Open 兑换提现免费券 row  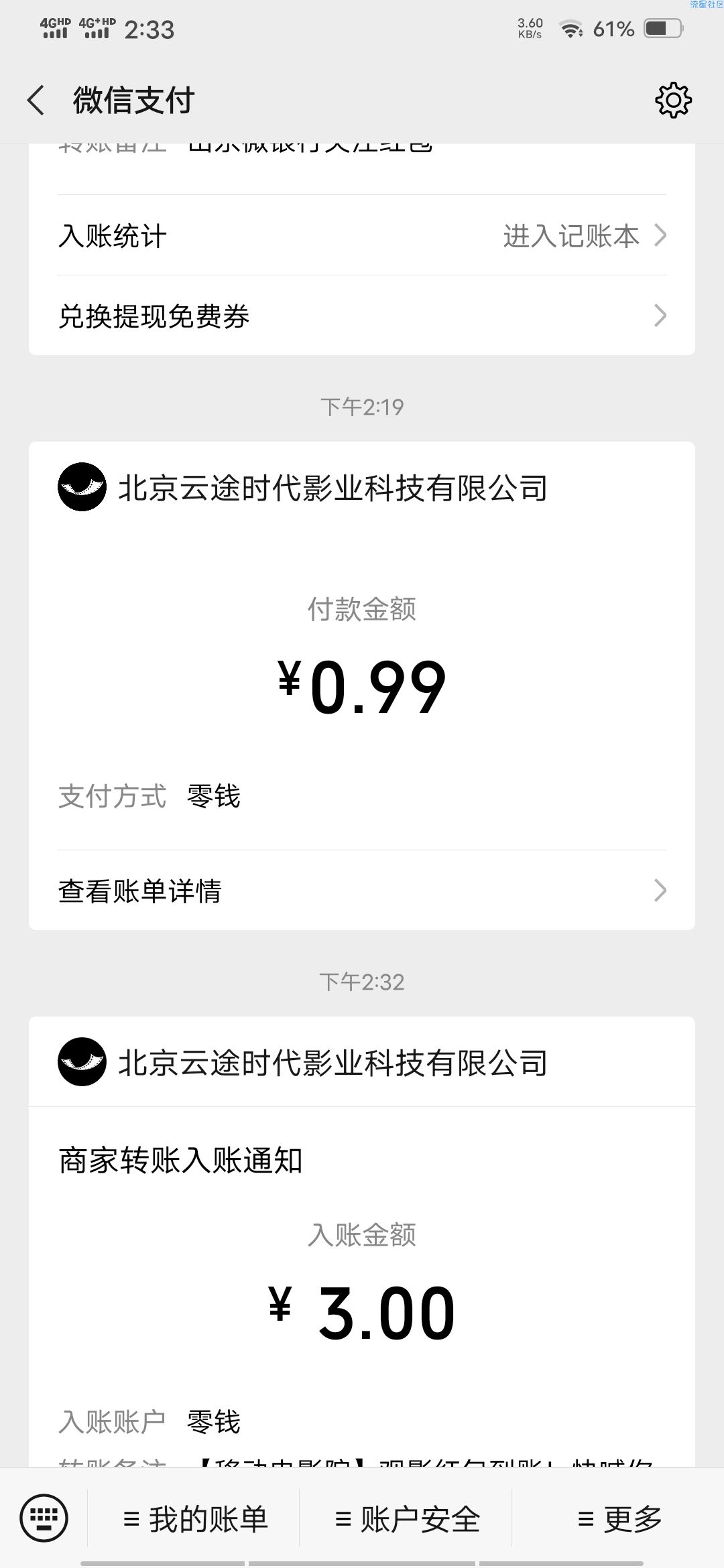point(362,316)
